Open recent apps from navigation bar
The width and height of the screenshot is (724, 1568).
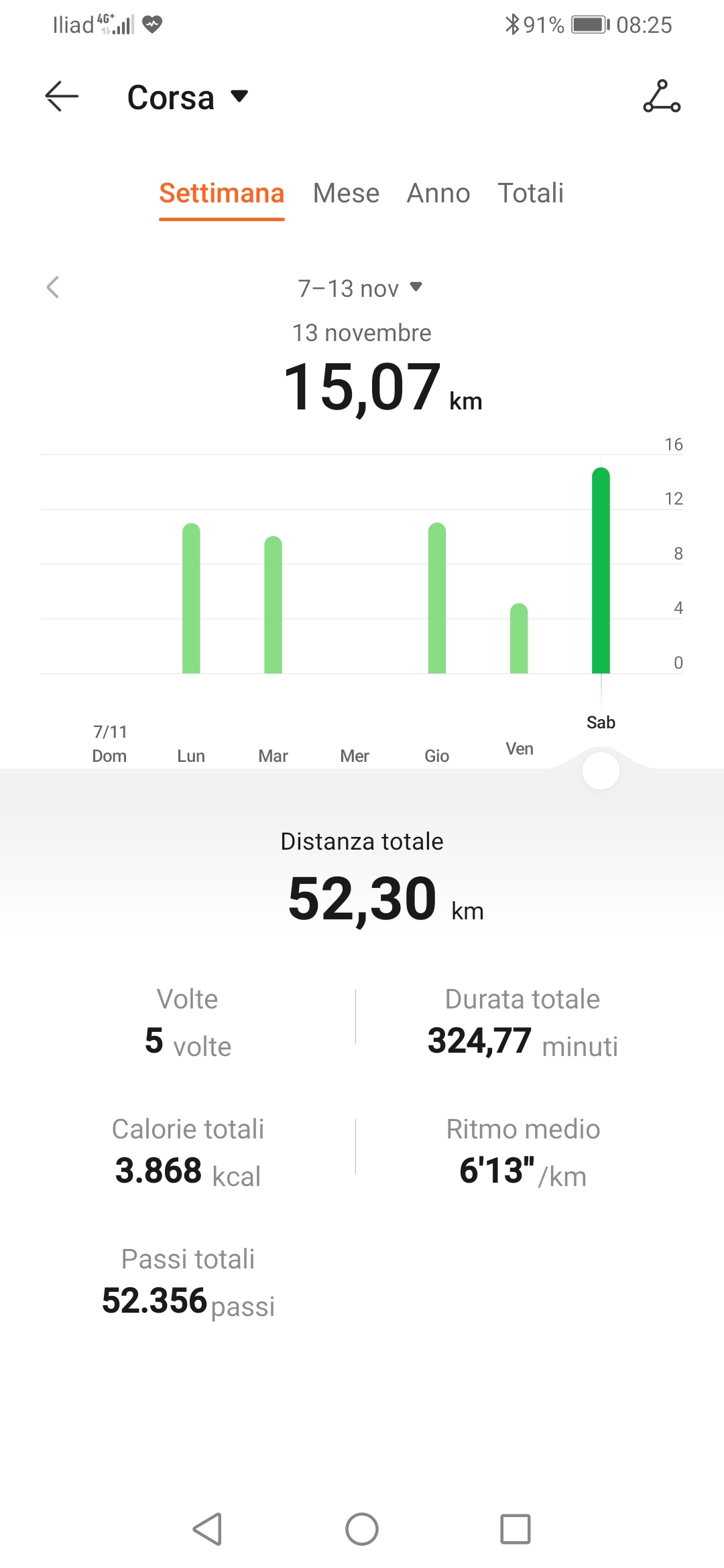click(x=516, y=1529)
